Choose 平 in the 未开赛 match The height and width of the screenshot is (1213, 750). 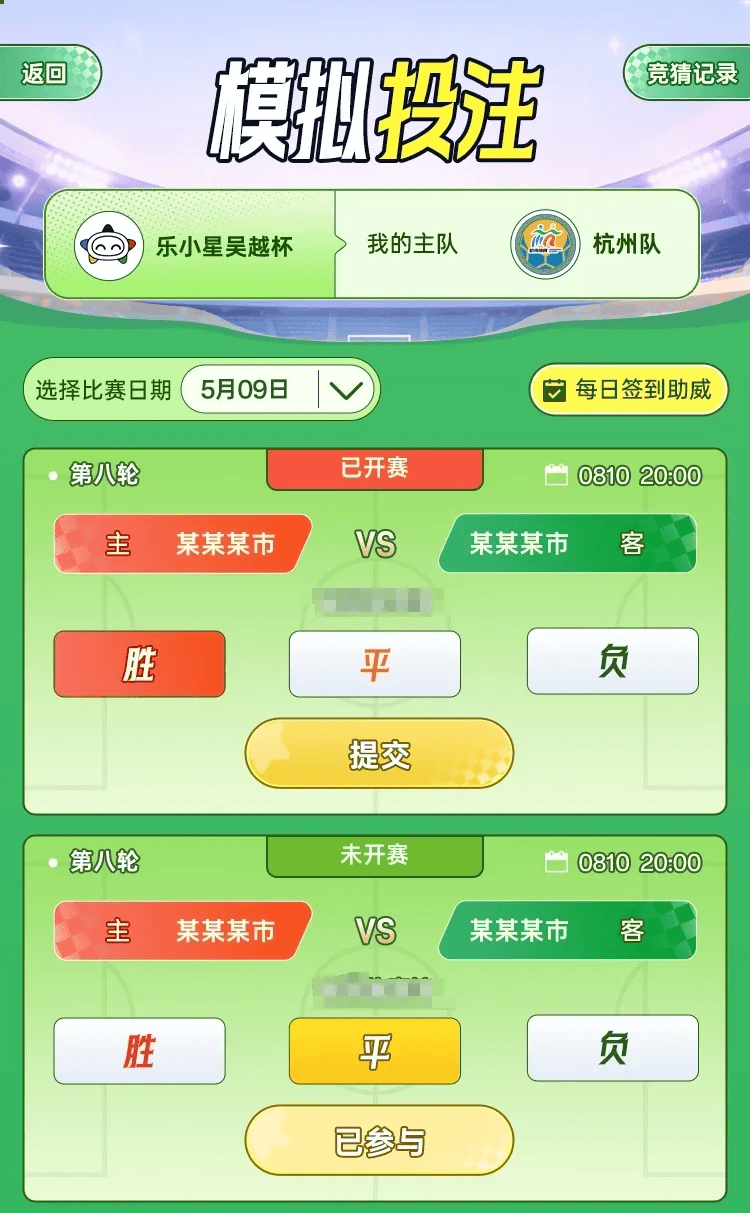coord(375,1051)
